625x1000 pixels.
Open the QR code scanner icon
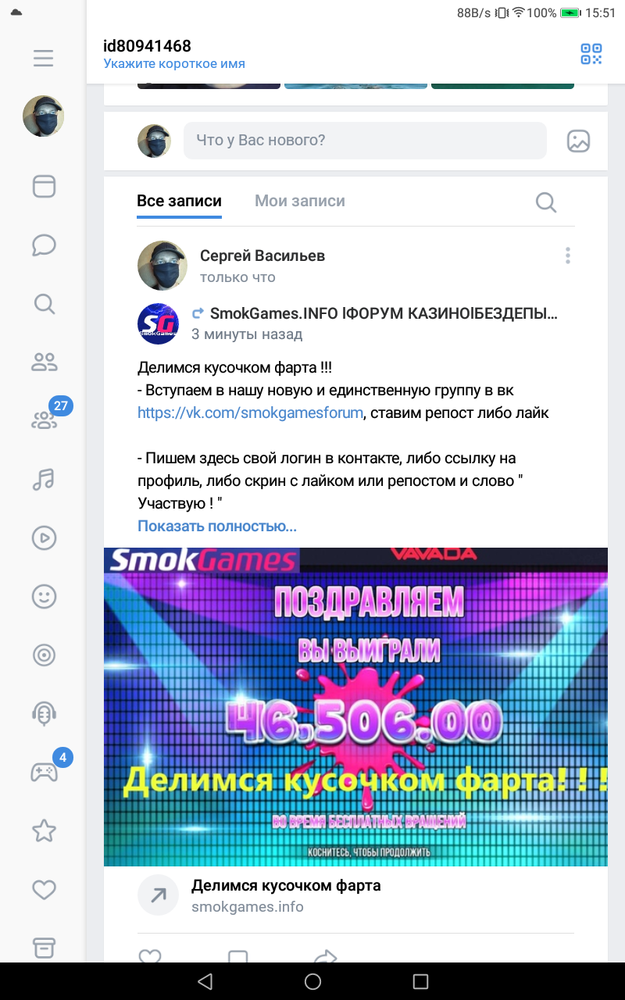click(591, 54)
